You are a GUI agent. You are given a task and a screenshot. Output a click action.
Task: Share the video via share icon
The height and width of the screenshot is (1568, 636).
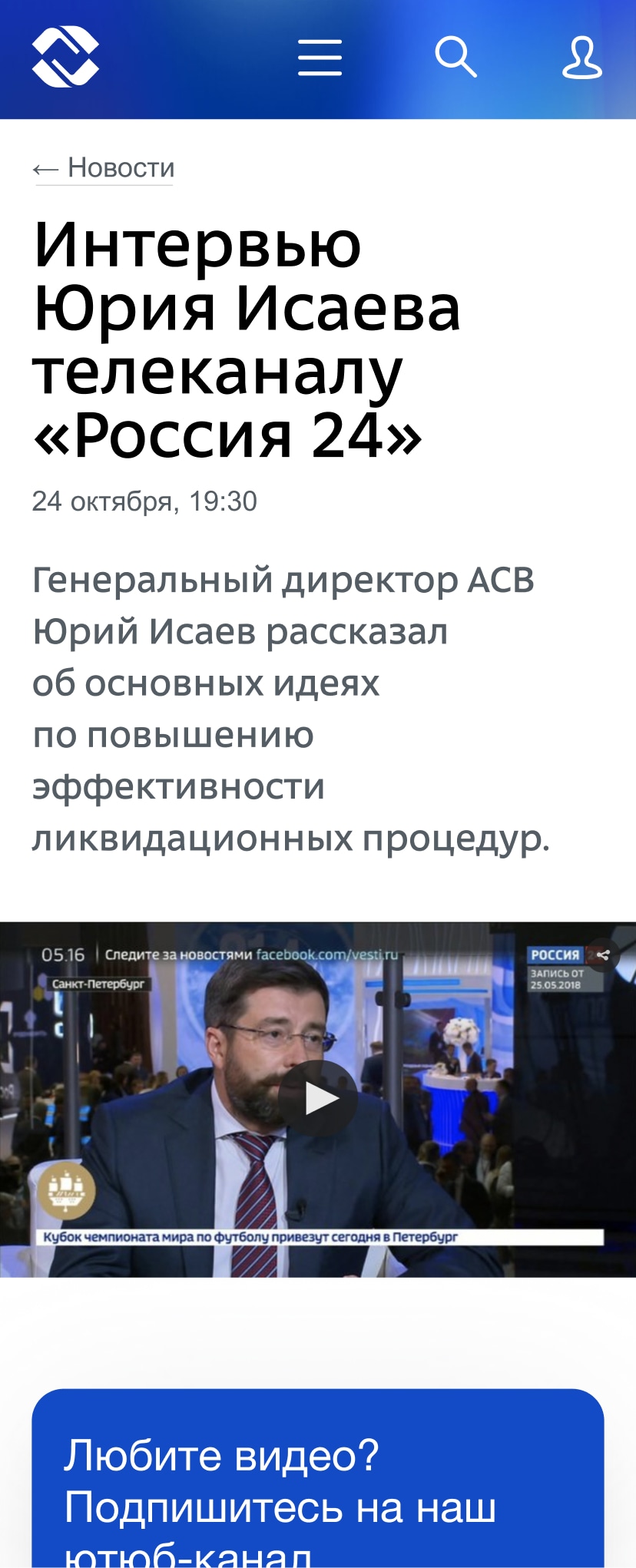(603, 955)
